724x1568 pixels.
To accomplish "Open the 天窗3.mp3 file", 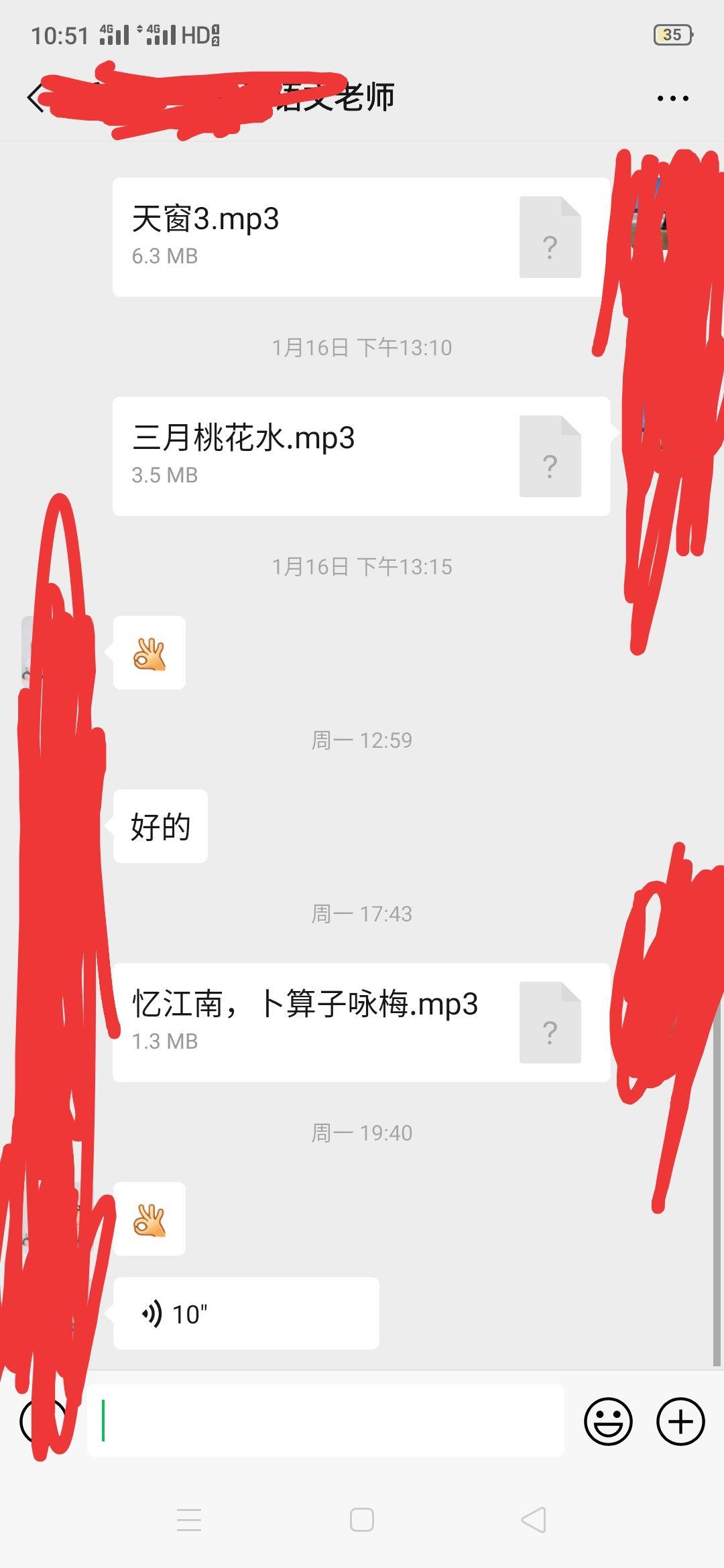I will tap(361, 237).
